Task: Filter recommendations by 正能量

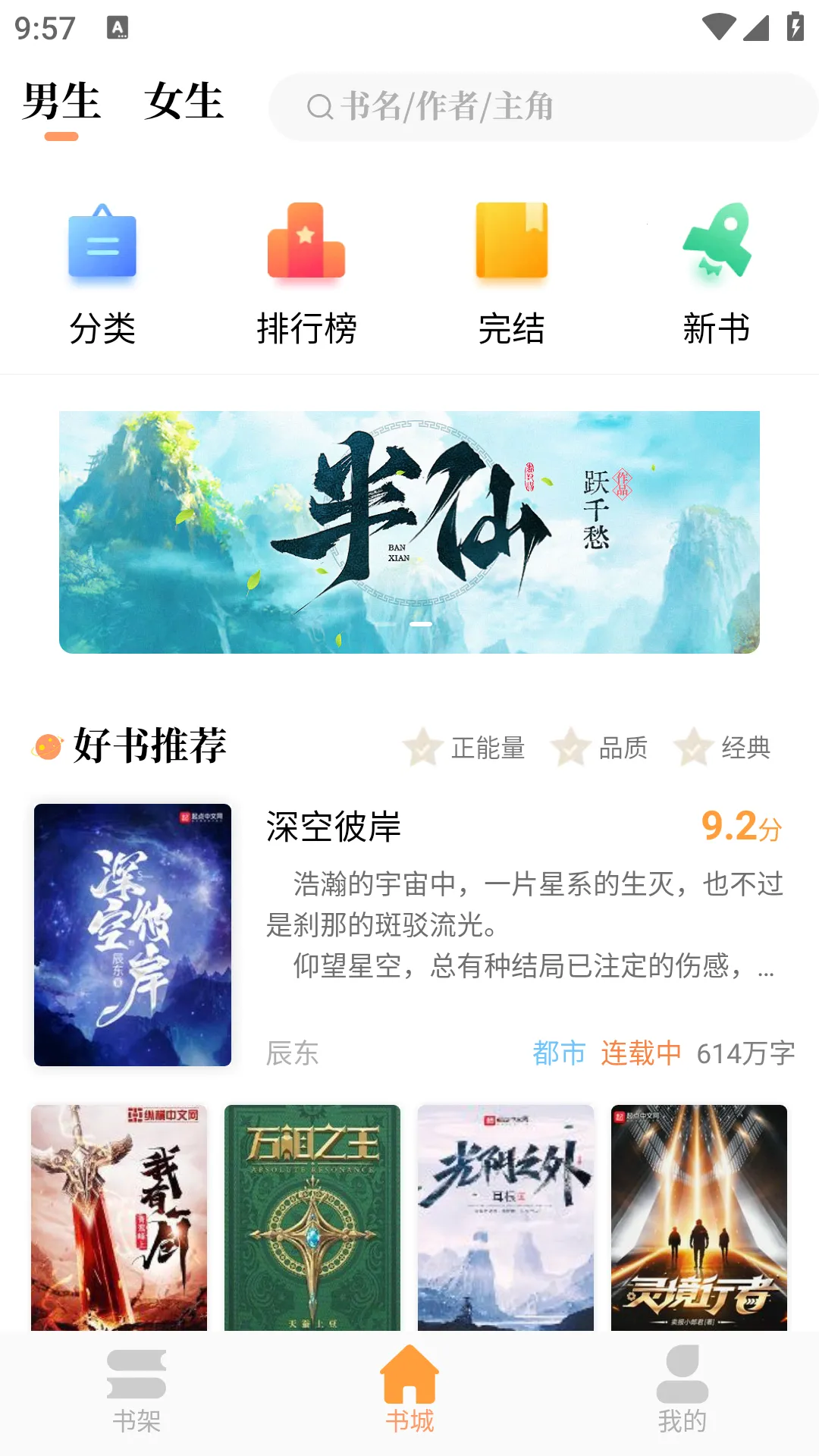Action: coord(464,748)
